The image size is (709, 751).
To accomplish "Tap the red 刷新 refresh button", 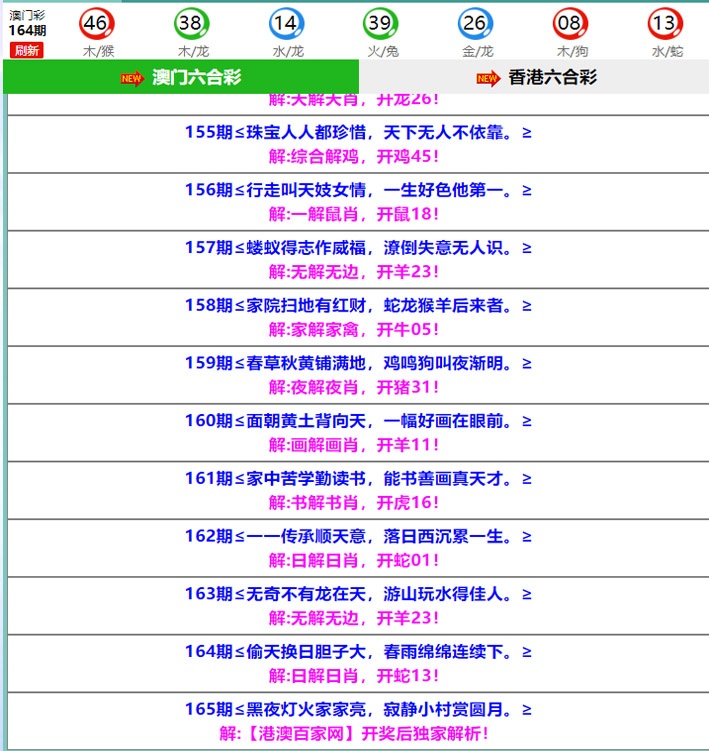I will 27,51.
